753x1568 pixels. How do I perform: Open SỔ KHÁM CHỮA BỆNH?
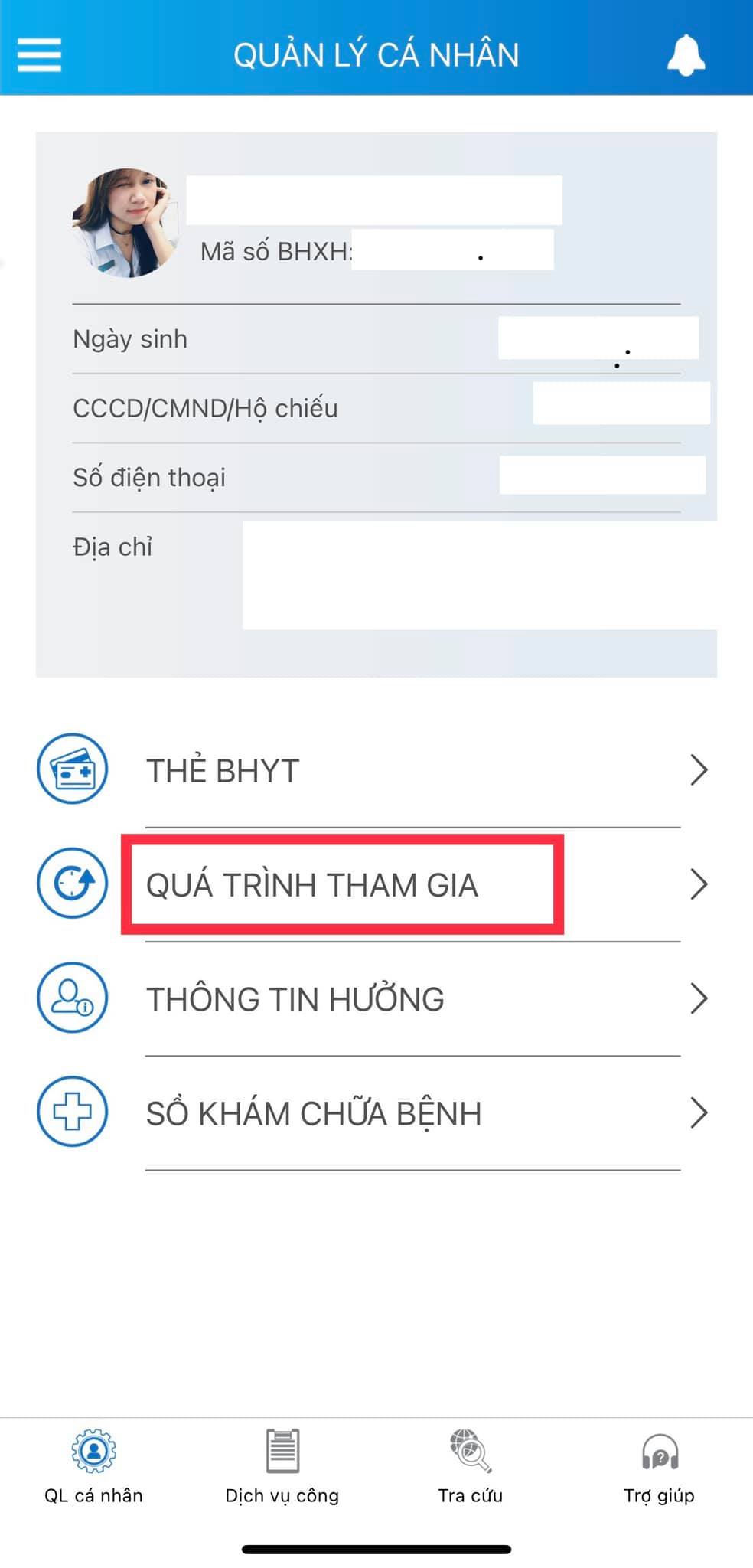coord(375,1113)
